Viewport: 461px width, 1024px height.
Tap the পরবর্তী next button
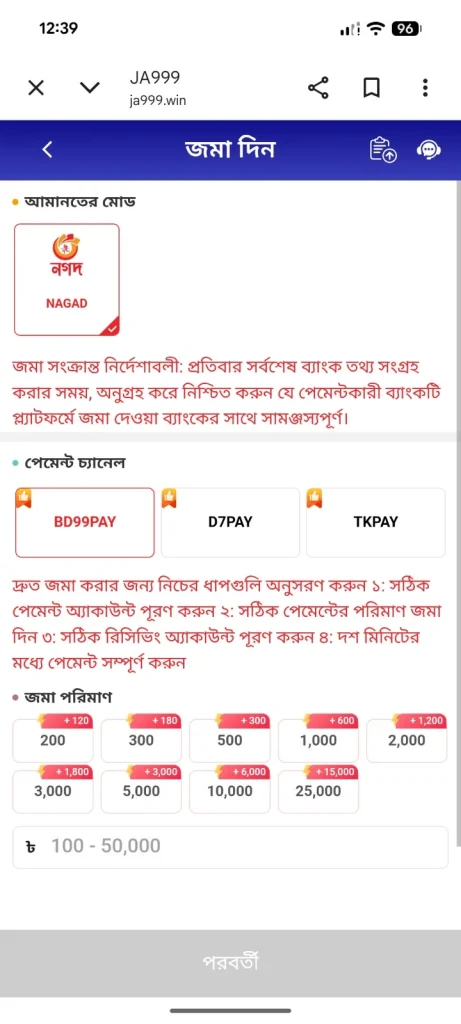pyautogui.click(x=230, y=962)
